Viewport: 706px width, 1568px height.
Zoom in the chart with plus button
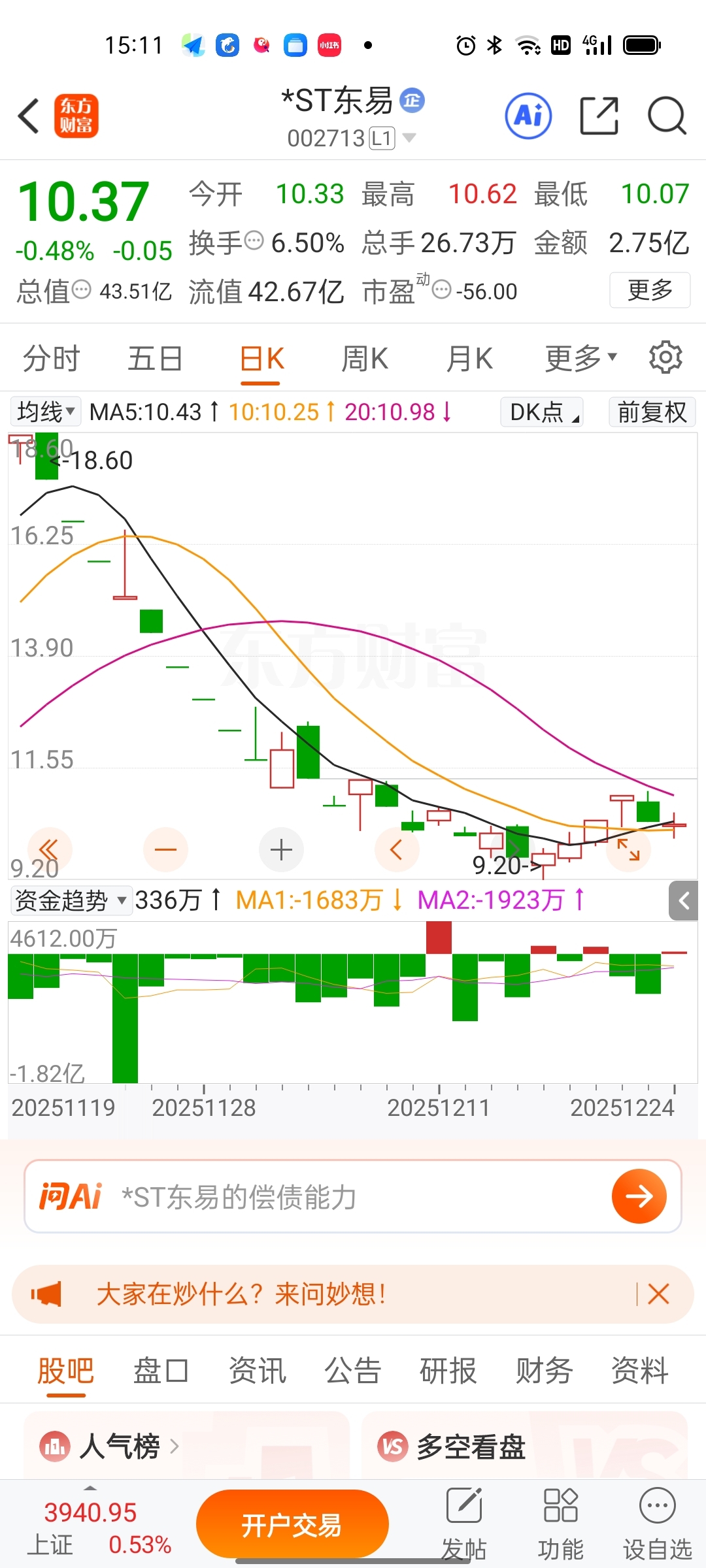point(281,850)
